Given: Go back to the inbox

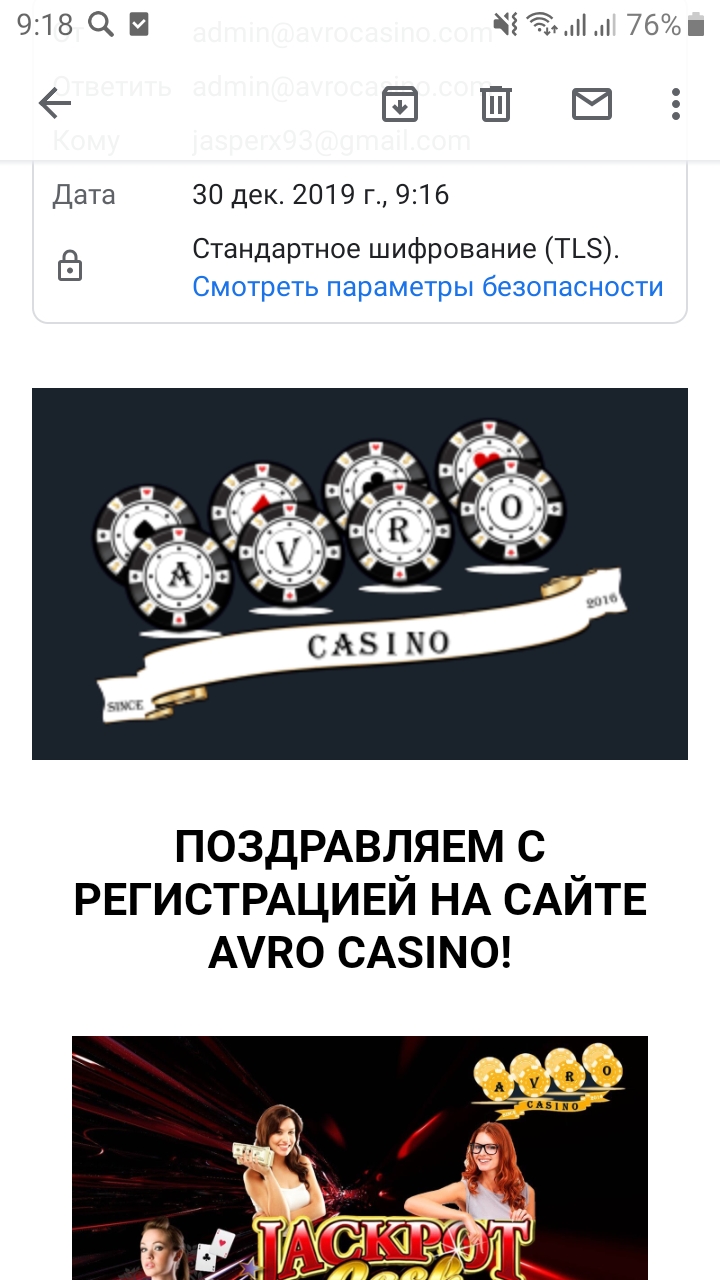Looking at the screenshot, I should pos(55,104).
